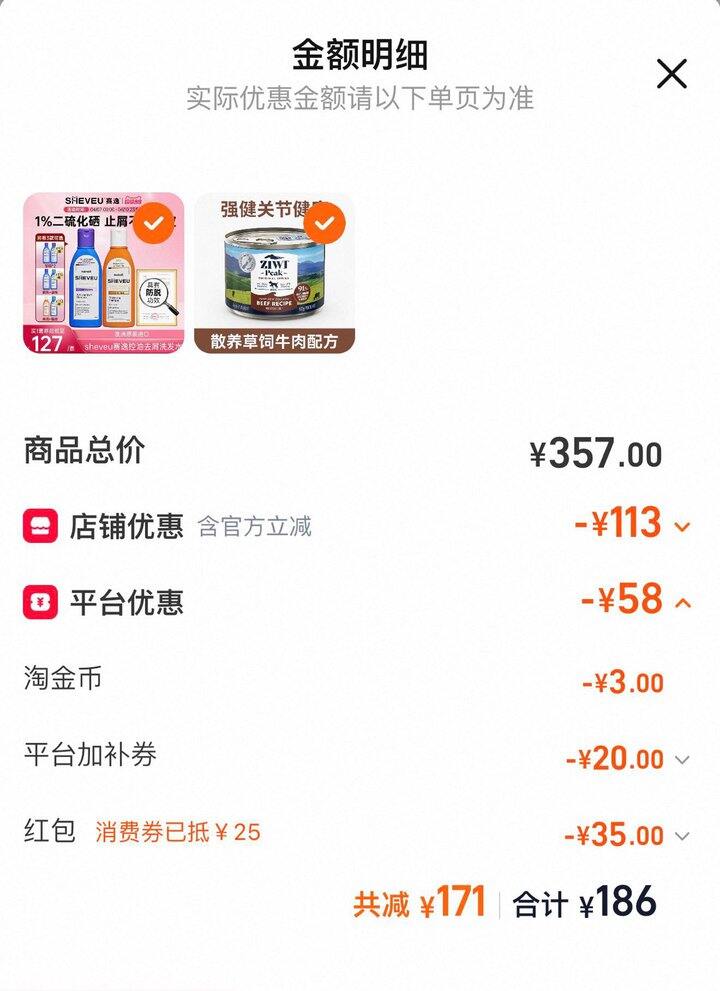Expand the 红包 deduction details
Image resolution: width=720 pixels, height=991 pixels.
click(x=682, y=836)
